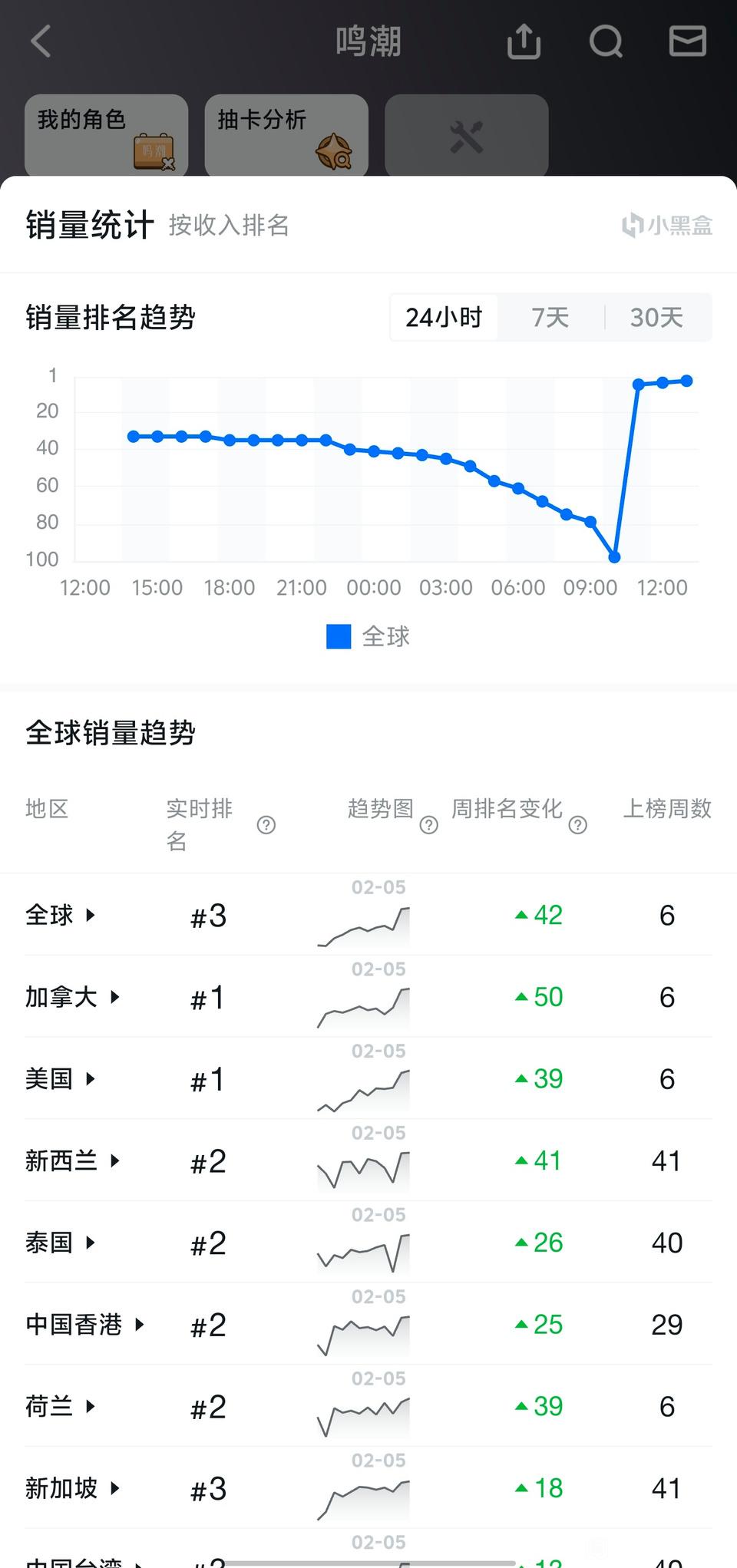This screenshot has width=737, height=1568.
Task: Open the 加拿大 sales row
Action: [72, 997]
